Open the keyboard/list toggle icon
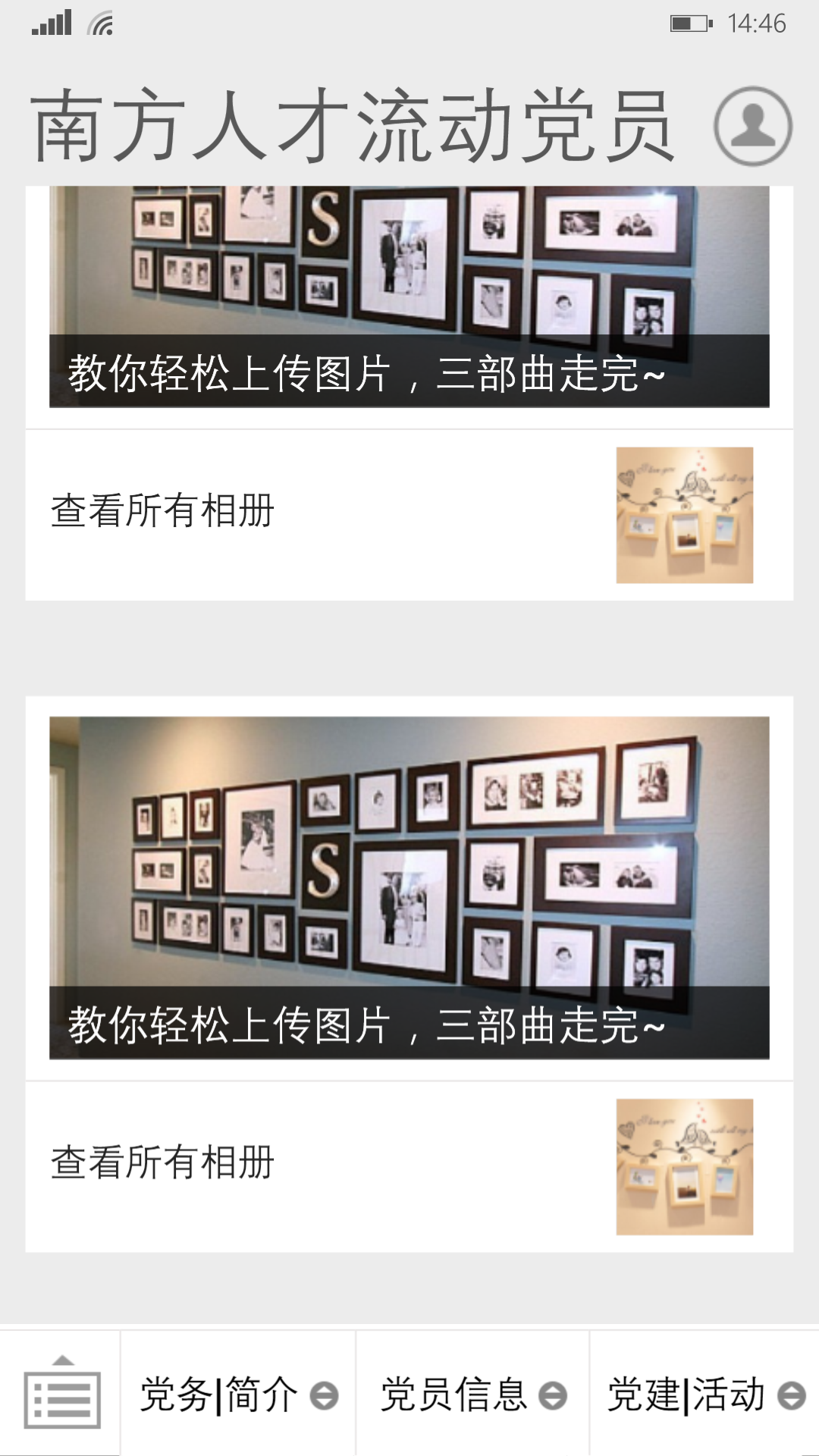 (x=61, y=1394)
